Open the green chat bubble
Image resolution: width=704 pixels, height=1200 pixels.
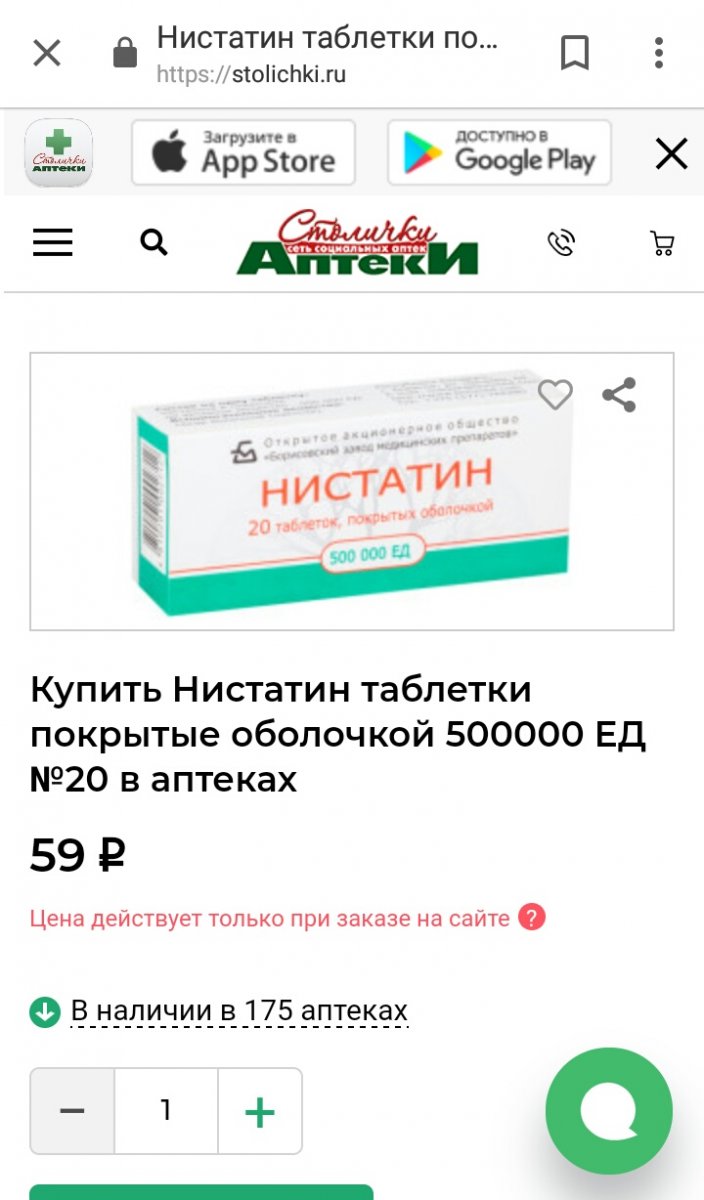click(609, 1111)
